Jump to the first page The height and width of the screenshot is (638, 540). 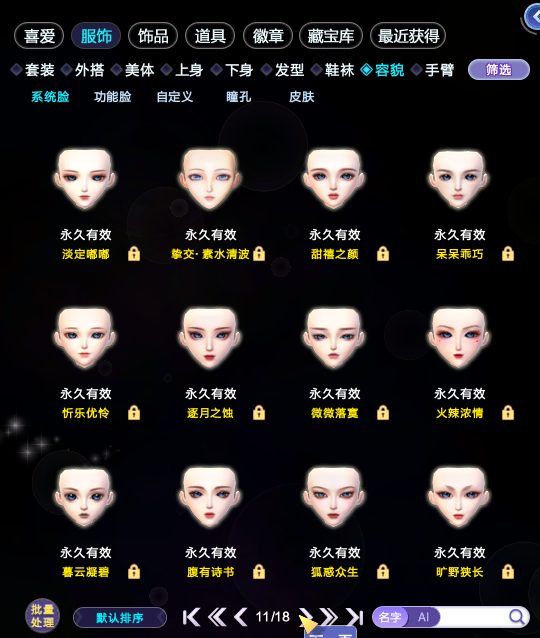191,617
